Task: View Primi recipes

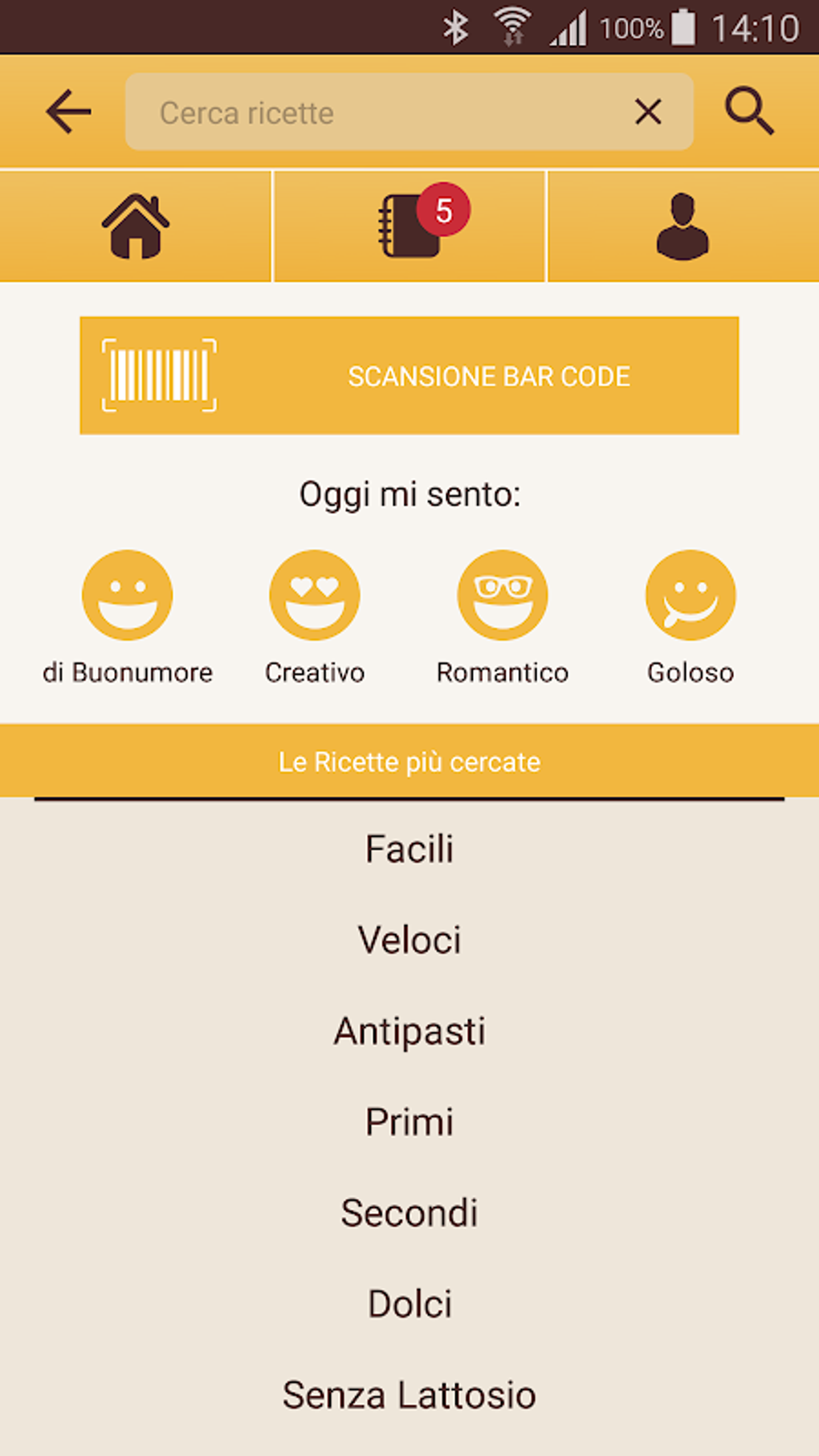Action: click(x=409, y=1122)
